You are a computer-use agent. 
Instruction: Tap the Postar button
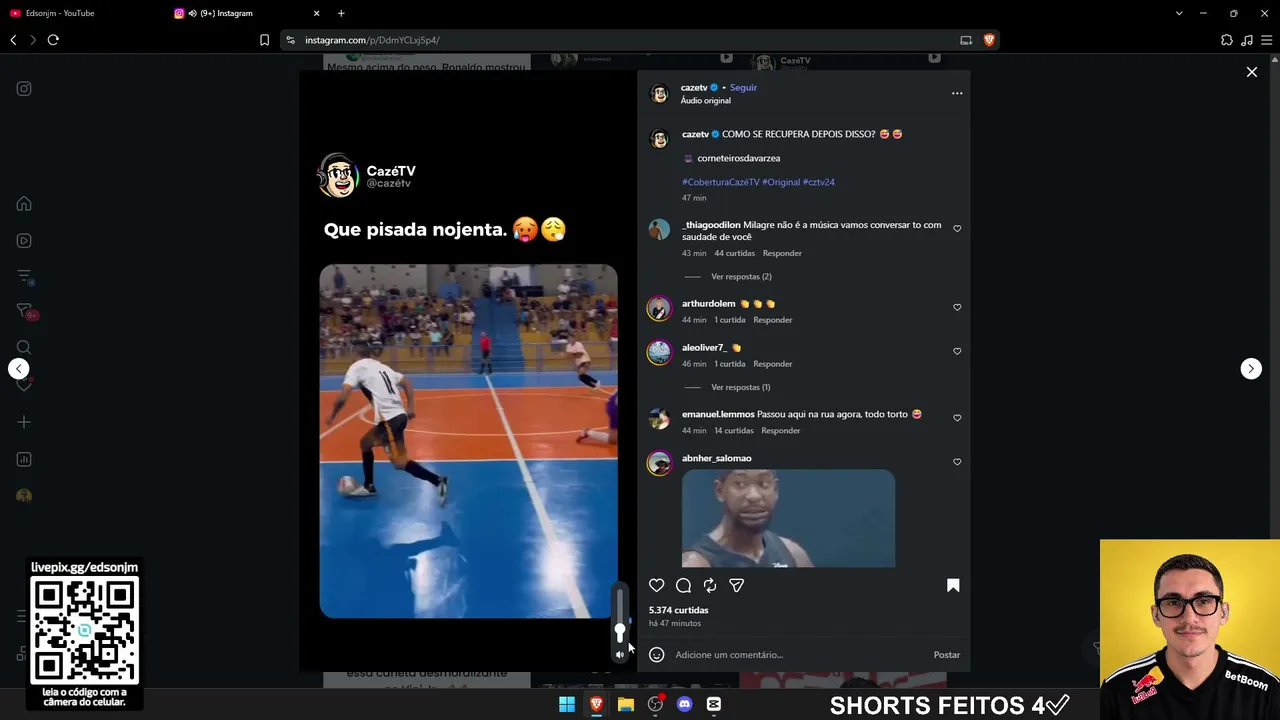946,655
